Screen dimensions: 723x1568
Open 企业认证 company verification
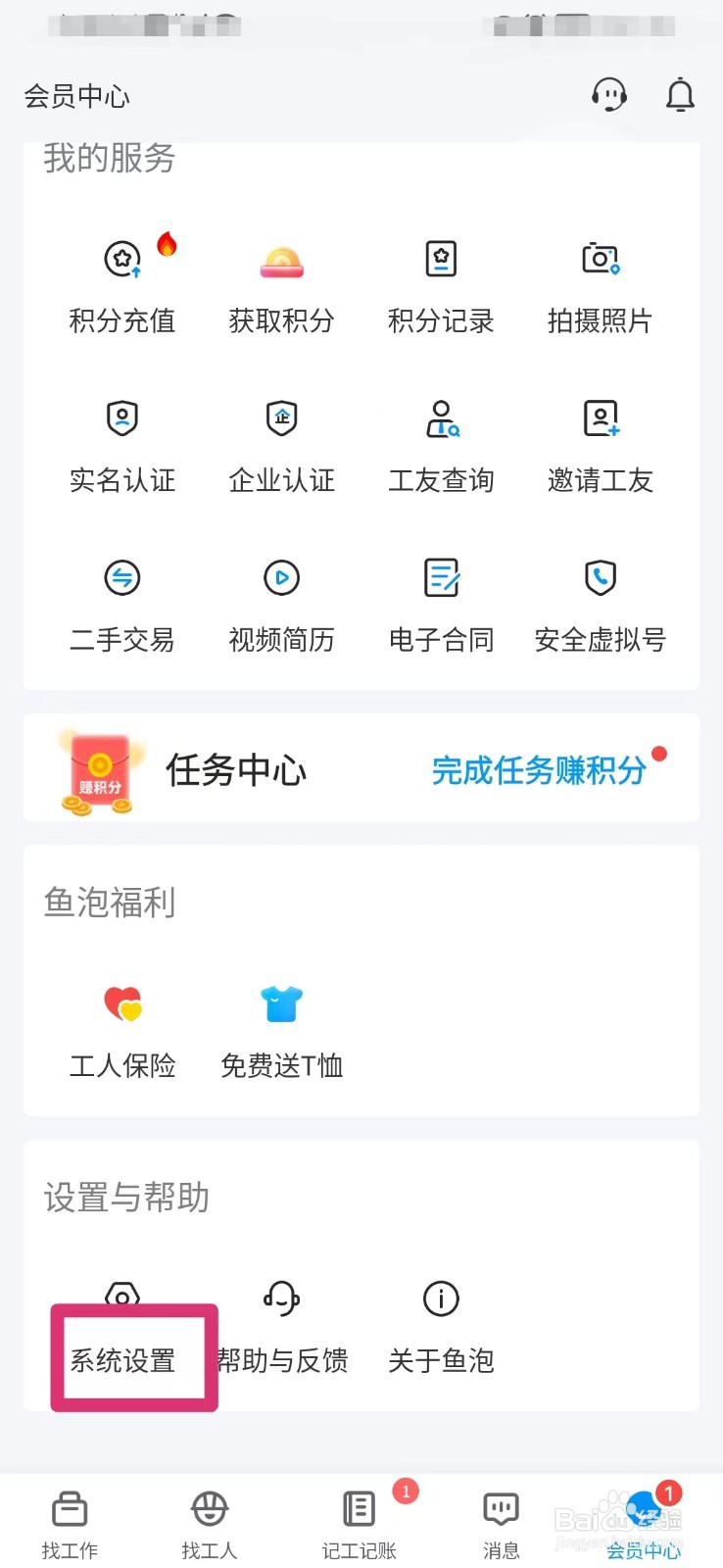[282, 444]
